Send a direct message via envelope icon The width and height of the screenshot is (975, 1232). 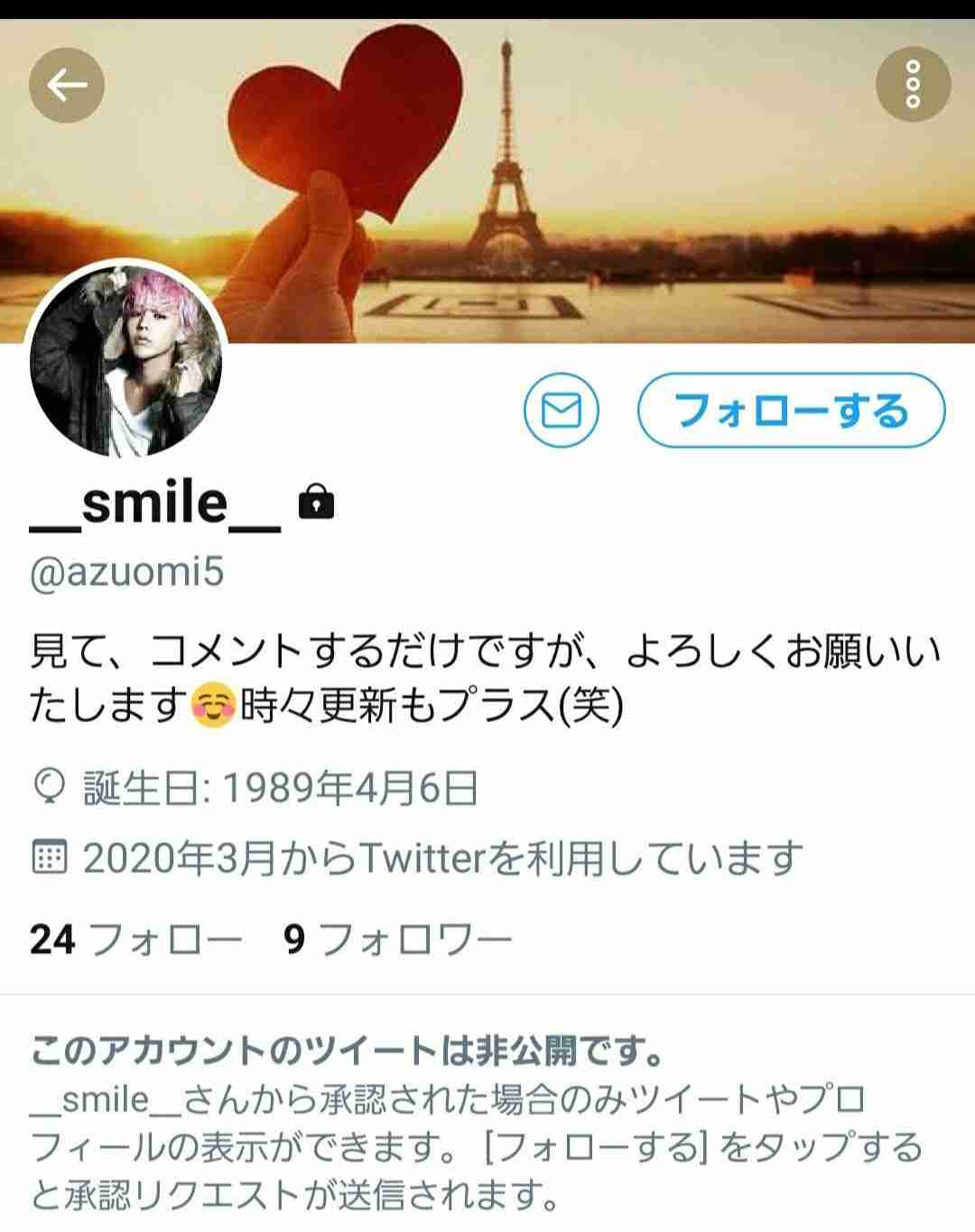[562, 411]
